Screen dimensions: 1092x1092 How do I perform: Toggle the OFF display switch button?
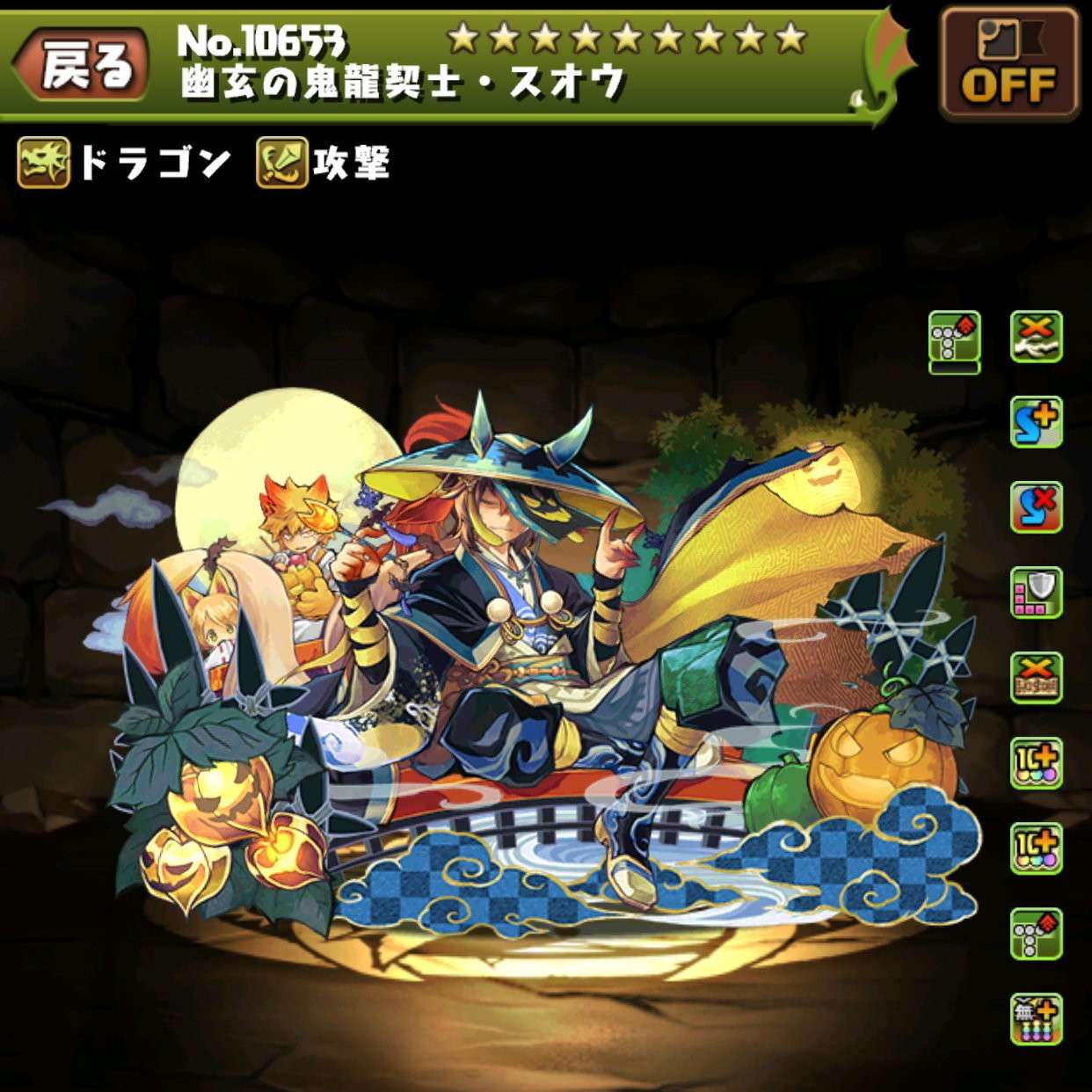click(x=1008, y=62)
